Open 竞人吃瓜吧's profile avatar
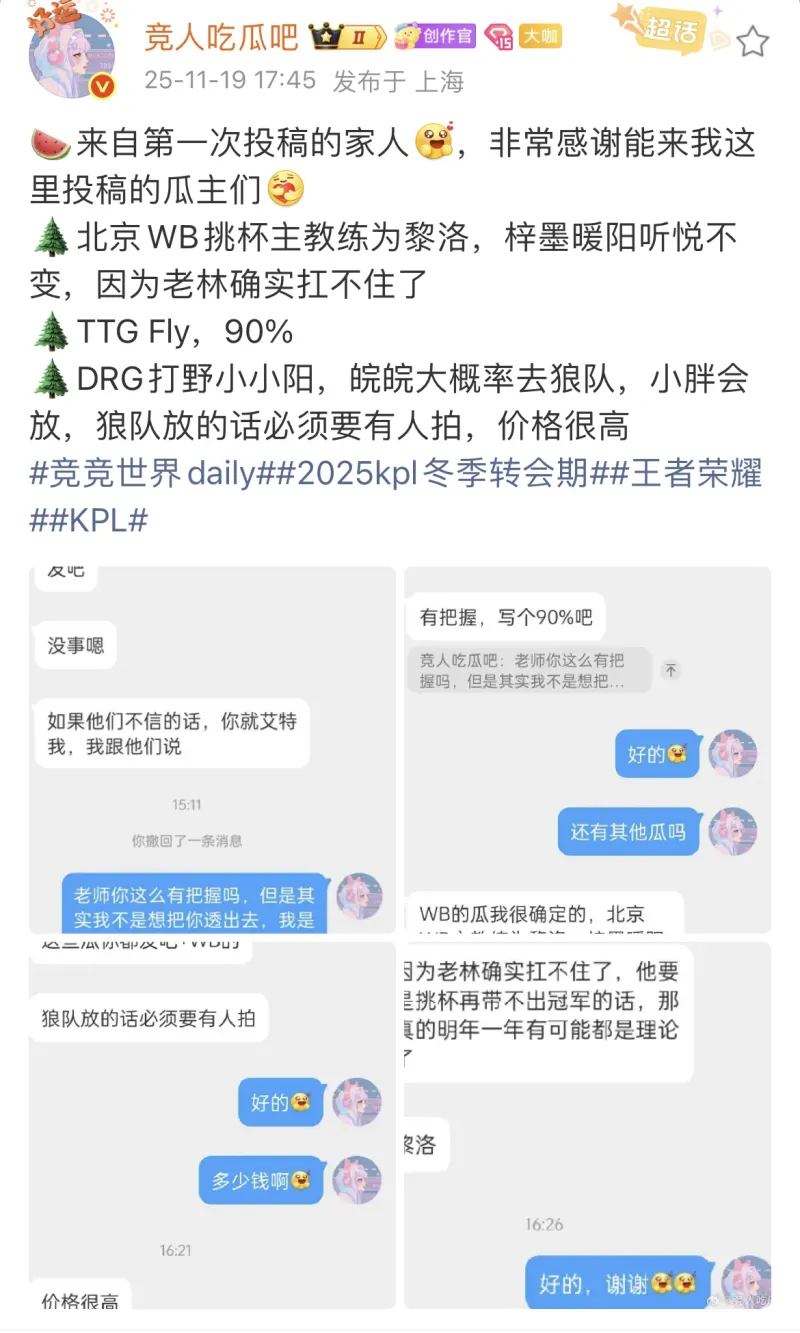This screenshot has width=800, height=1333. click(71, 57)
